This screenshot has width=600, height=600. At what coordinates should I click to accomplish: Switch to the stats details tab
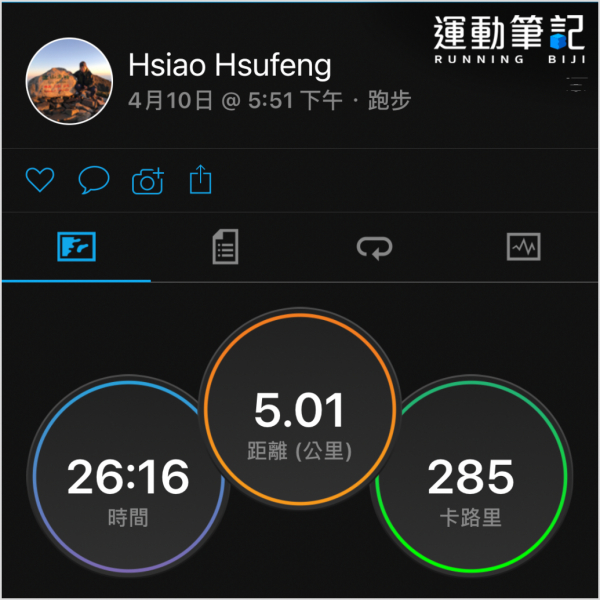pos(226,246)
